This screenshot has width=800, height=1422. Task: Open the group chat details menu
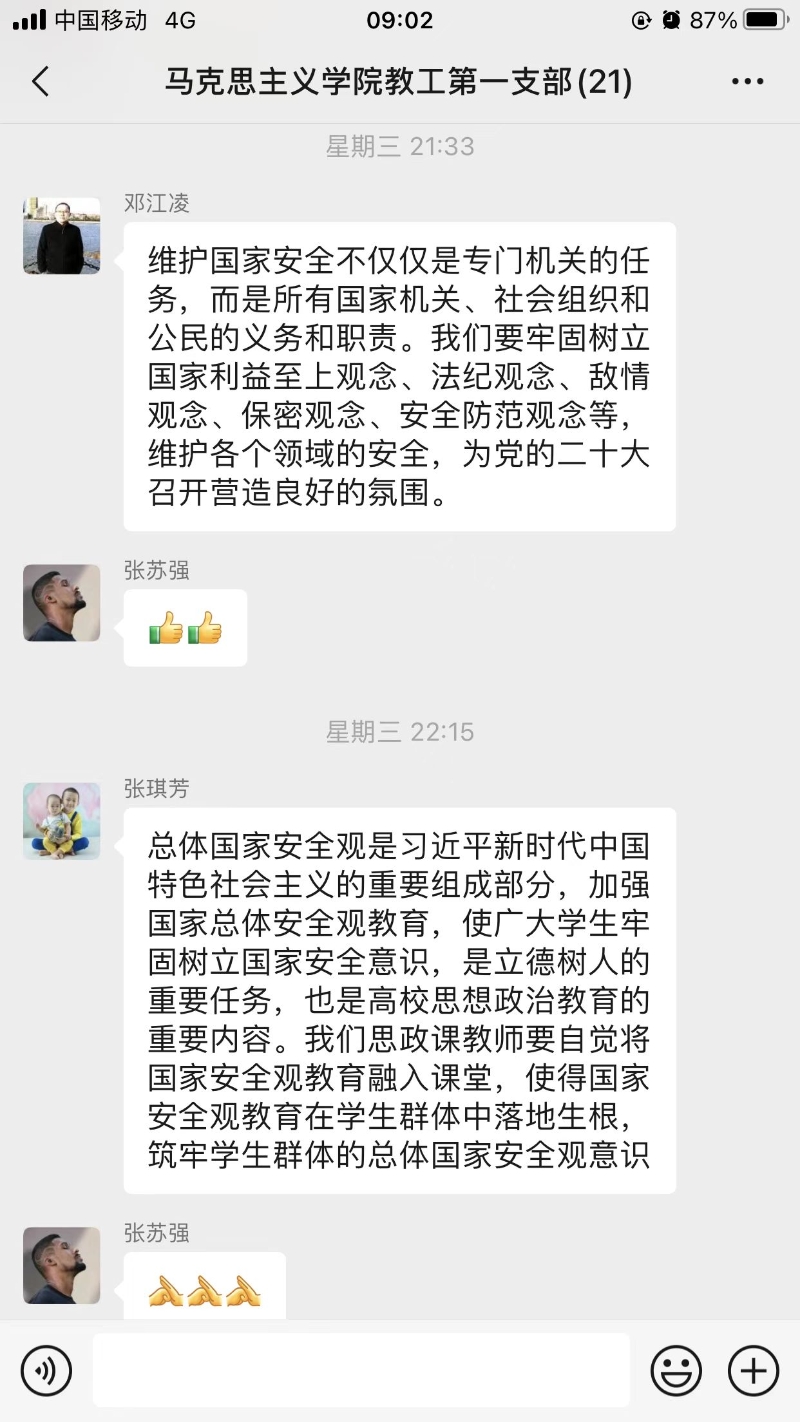click(x=747, y=82)
